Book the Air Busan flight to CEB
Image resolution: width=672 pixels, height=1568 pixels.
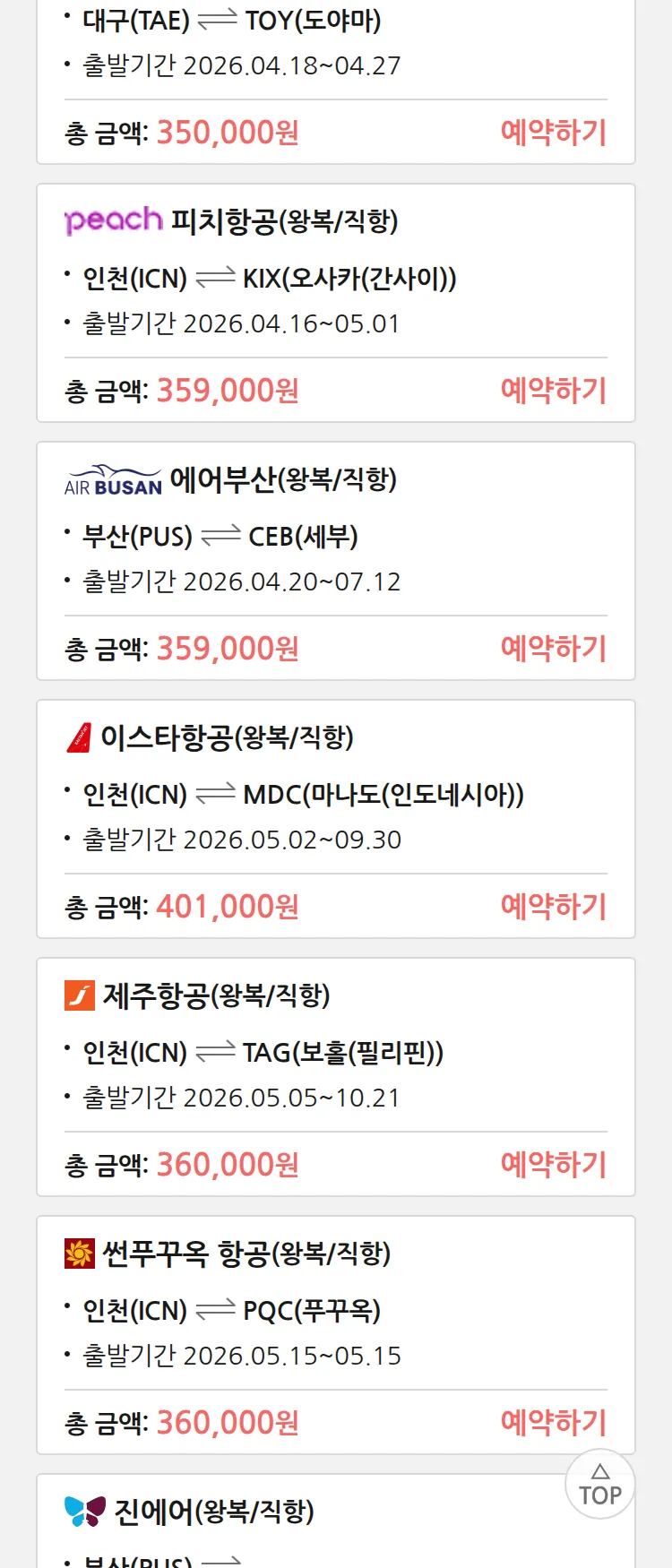(553, 649)
